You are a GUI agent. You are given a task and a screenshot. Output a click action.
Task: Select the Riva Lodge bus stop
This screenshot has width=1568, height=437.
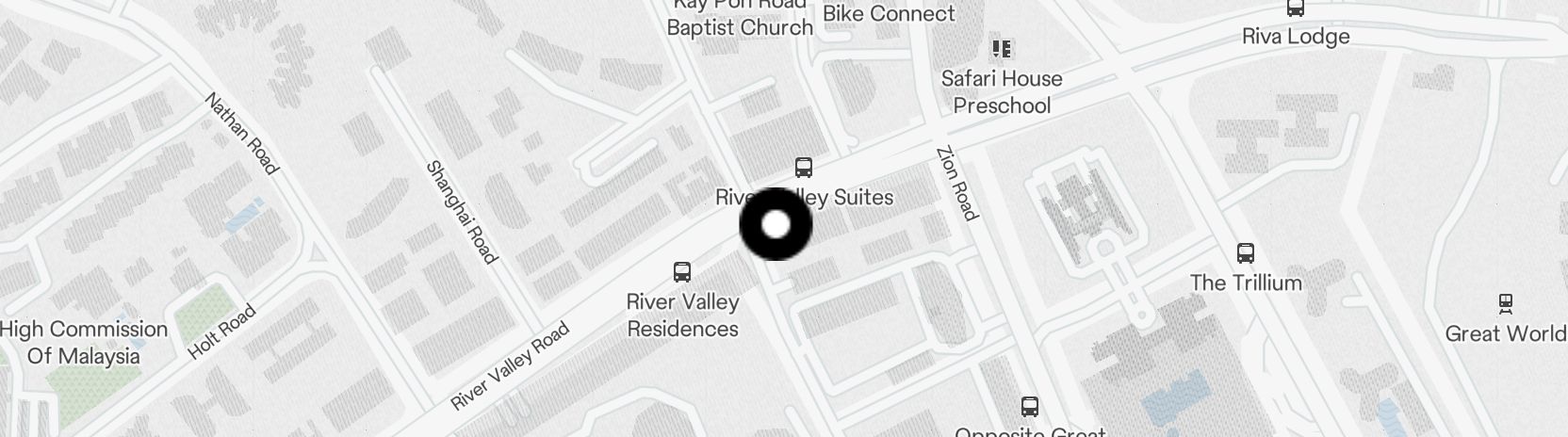1296,8
